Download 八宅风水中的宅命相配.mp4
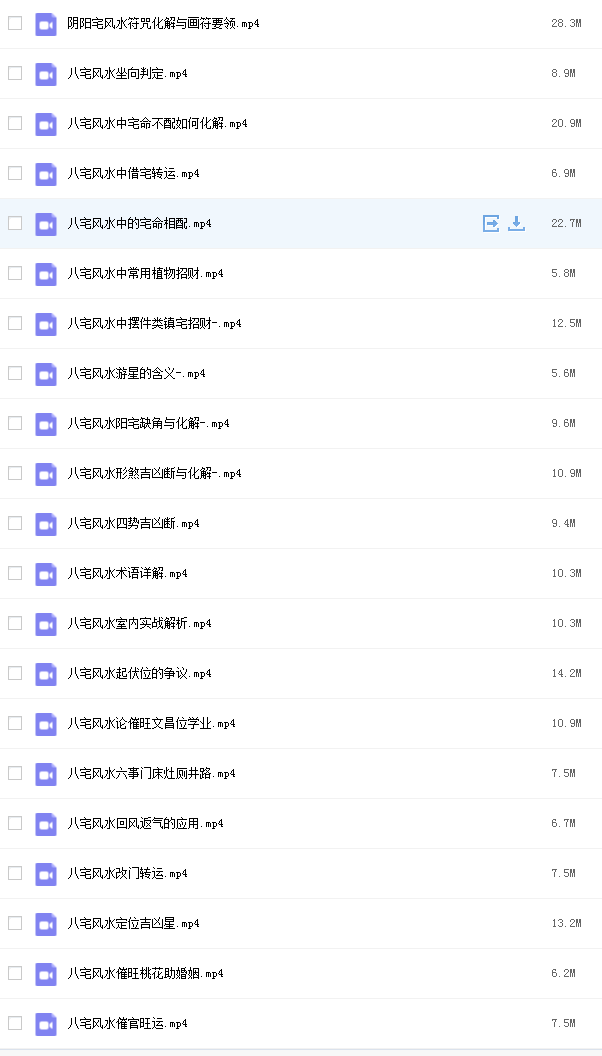The width and height of the screenshot is (602, 1056). 516,223
